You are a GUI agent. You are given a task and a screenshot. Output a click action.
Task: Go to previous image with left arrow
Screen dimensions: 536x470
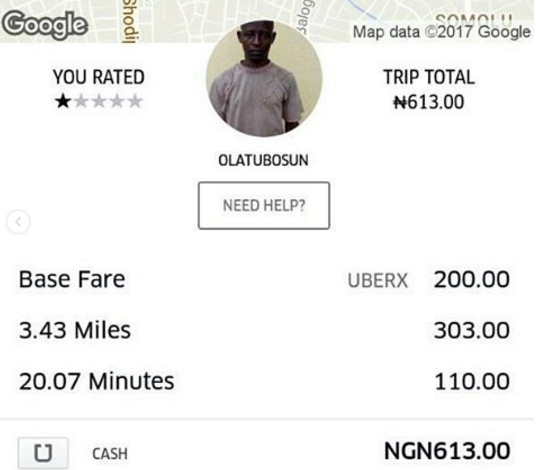(x=18, y=222)
